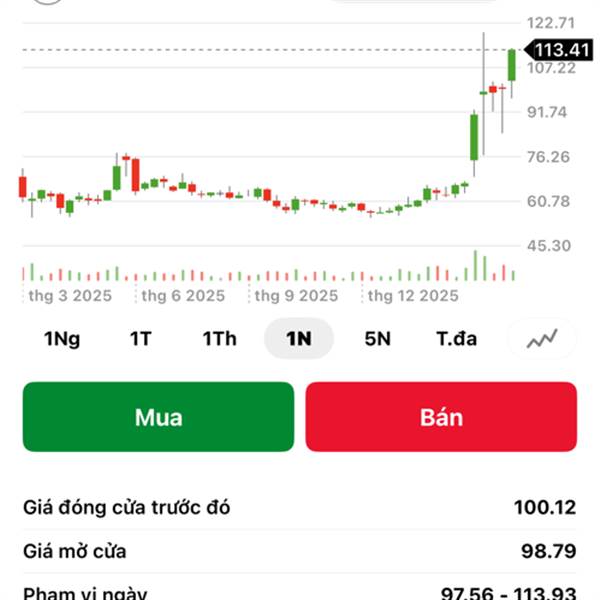Select the 1Ng time range

point(62,339)
